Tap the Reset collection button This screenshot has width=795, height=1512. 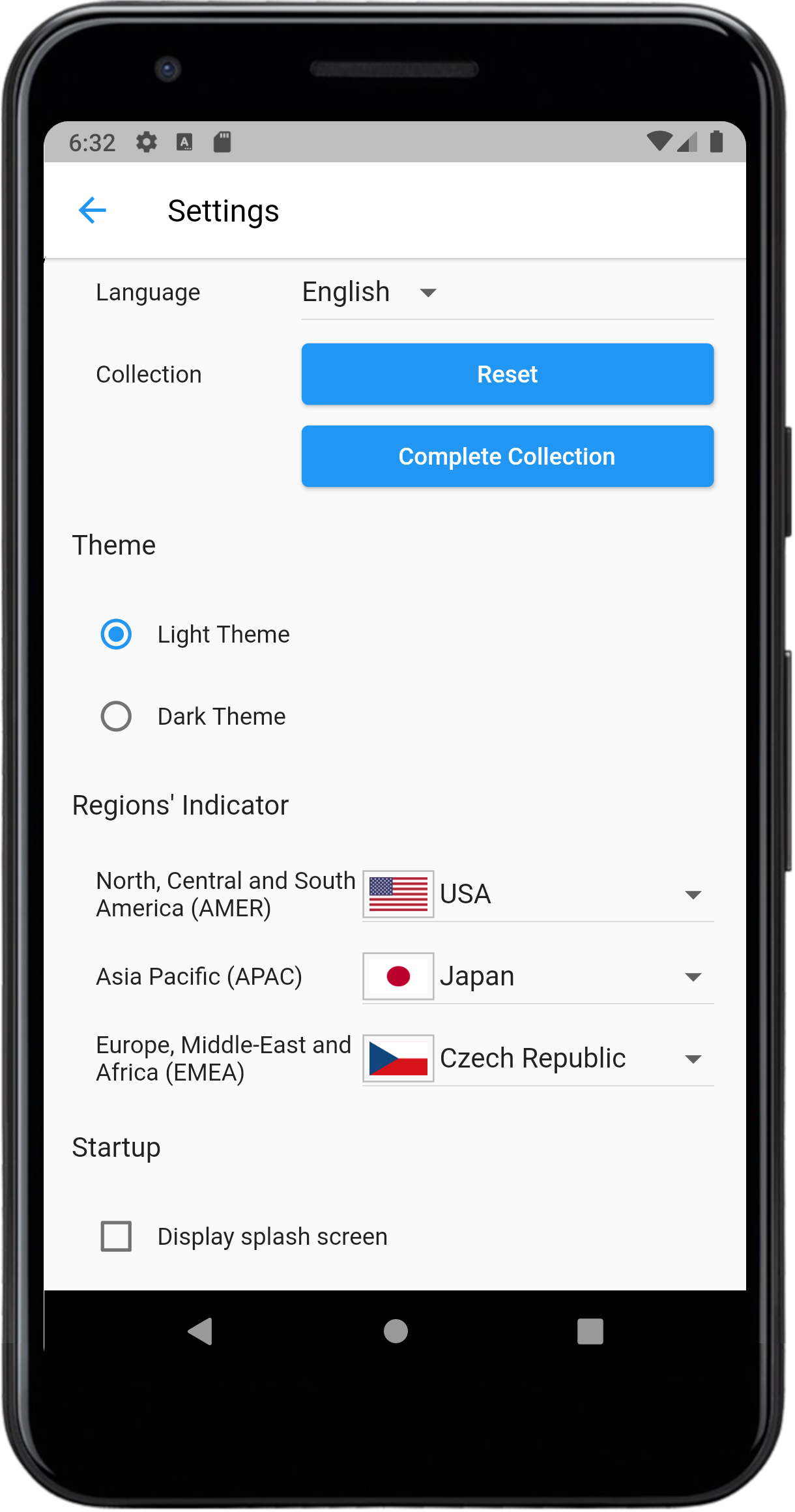click(x=507, y=374)
